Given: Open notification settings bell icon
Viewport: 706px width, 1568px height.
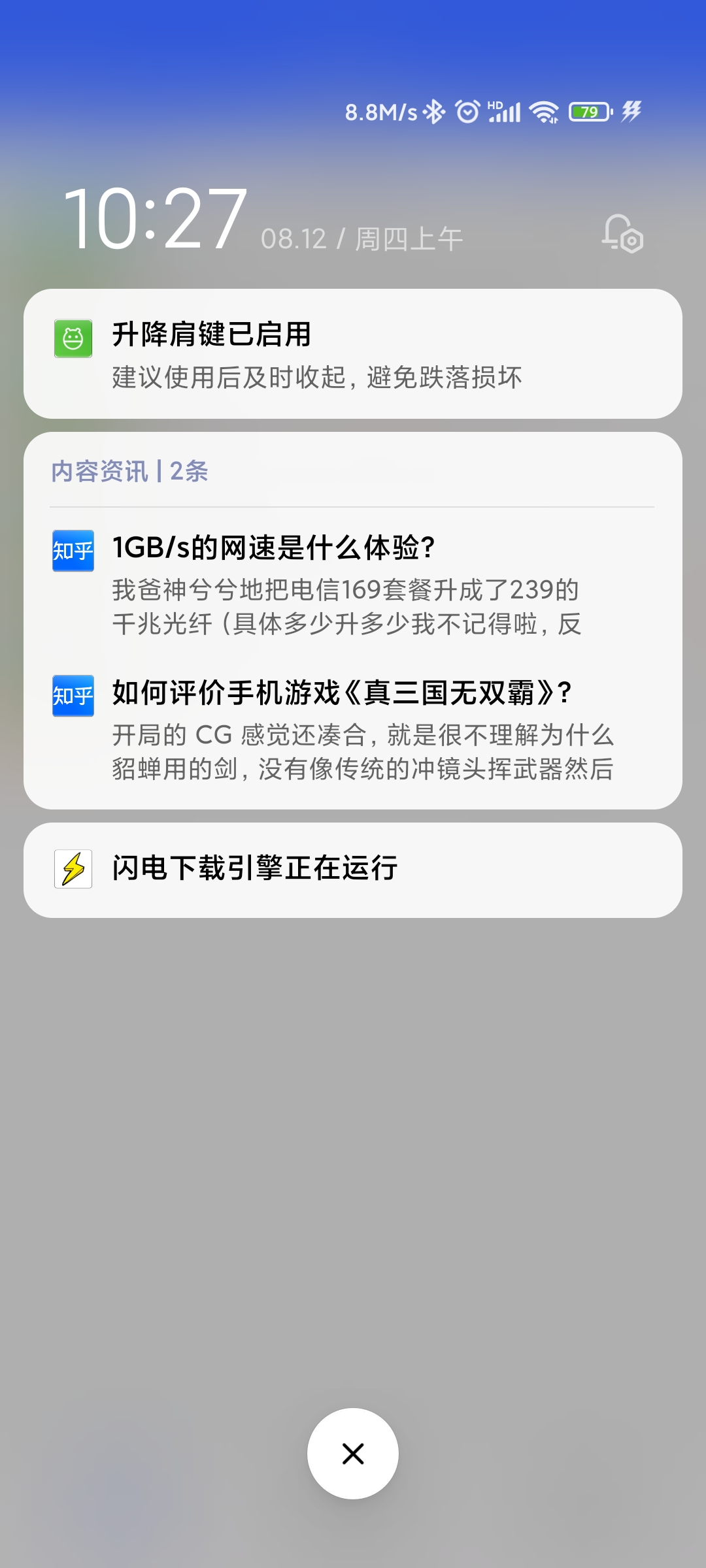Looking at the screenshot, I should coord(622,234).
